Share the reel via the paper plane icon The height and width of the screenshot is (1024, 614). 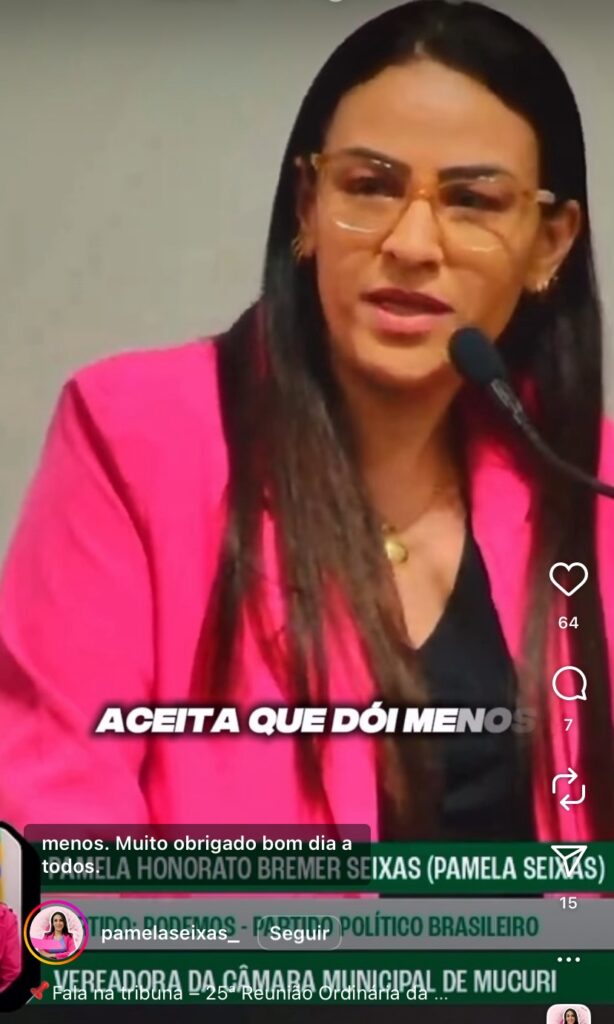click(568, 861)
